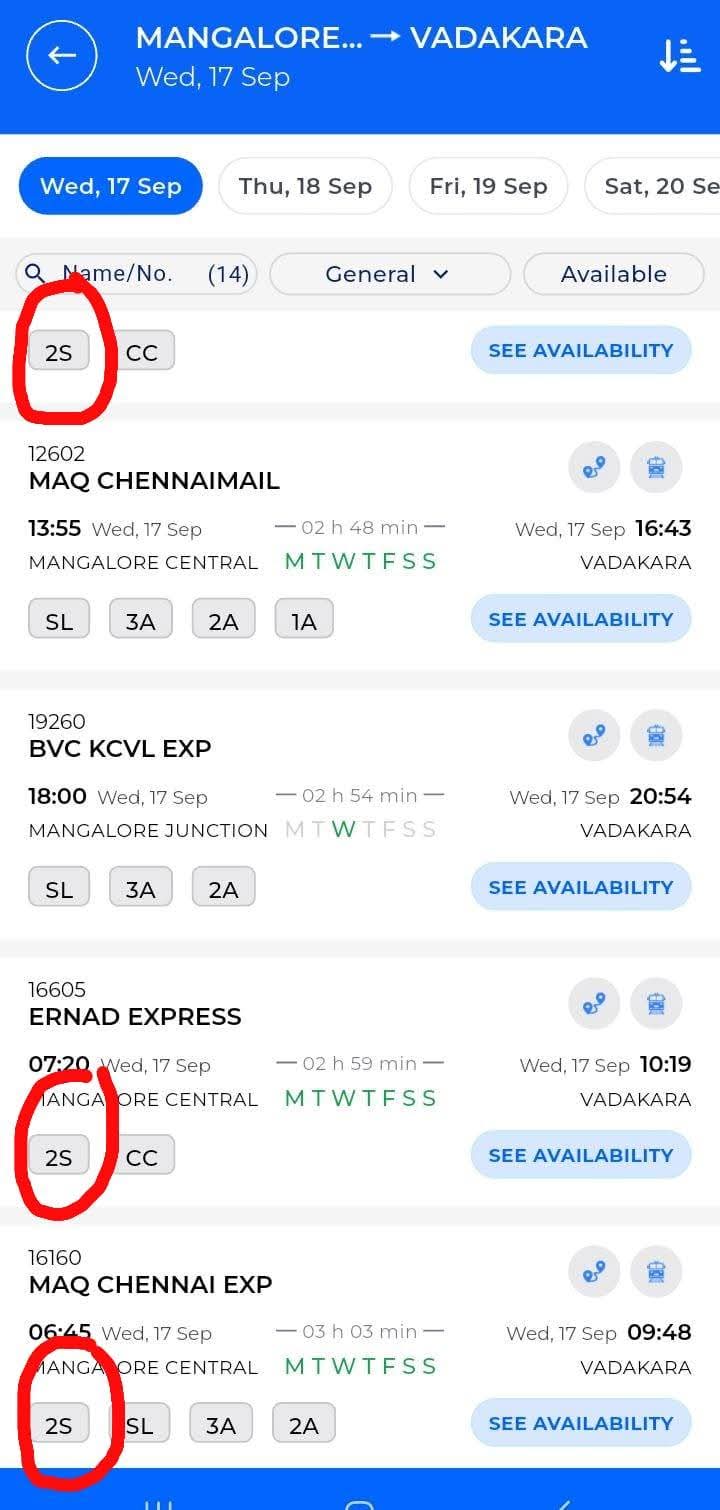
Task: Go back using the arrow button
Action: click(x=62, y=56)
